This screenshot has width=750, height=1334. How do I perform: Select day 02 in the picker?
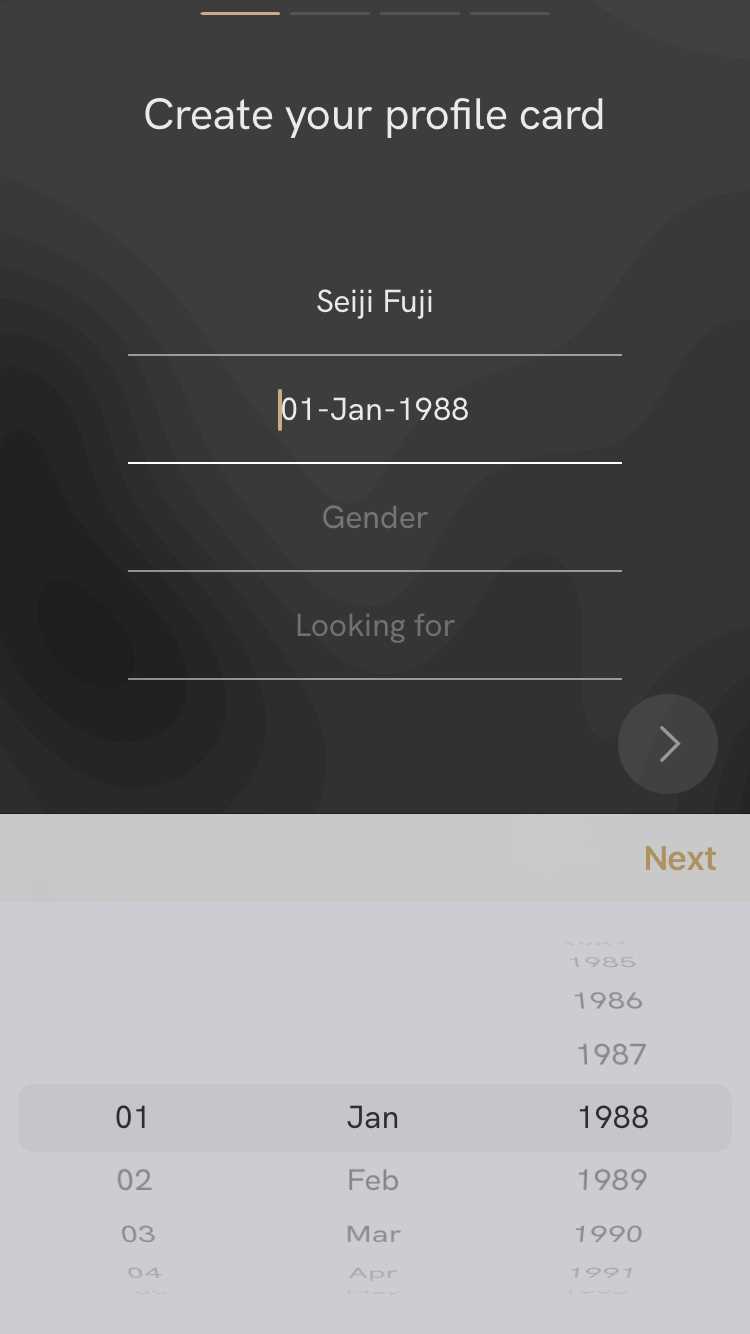pyautogui.click(x=134, y=1180)
